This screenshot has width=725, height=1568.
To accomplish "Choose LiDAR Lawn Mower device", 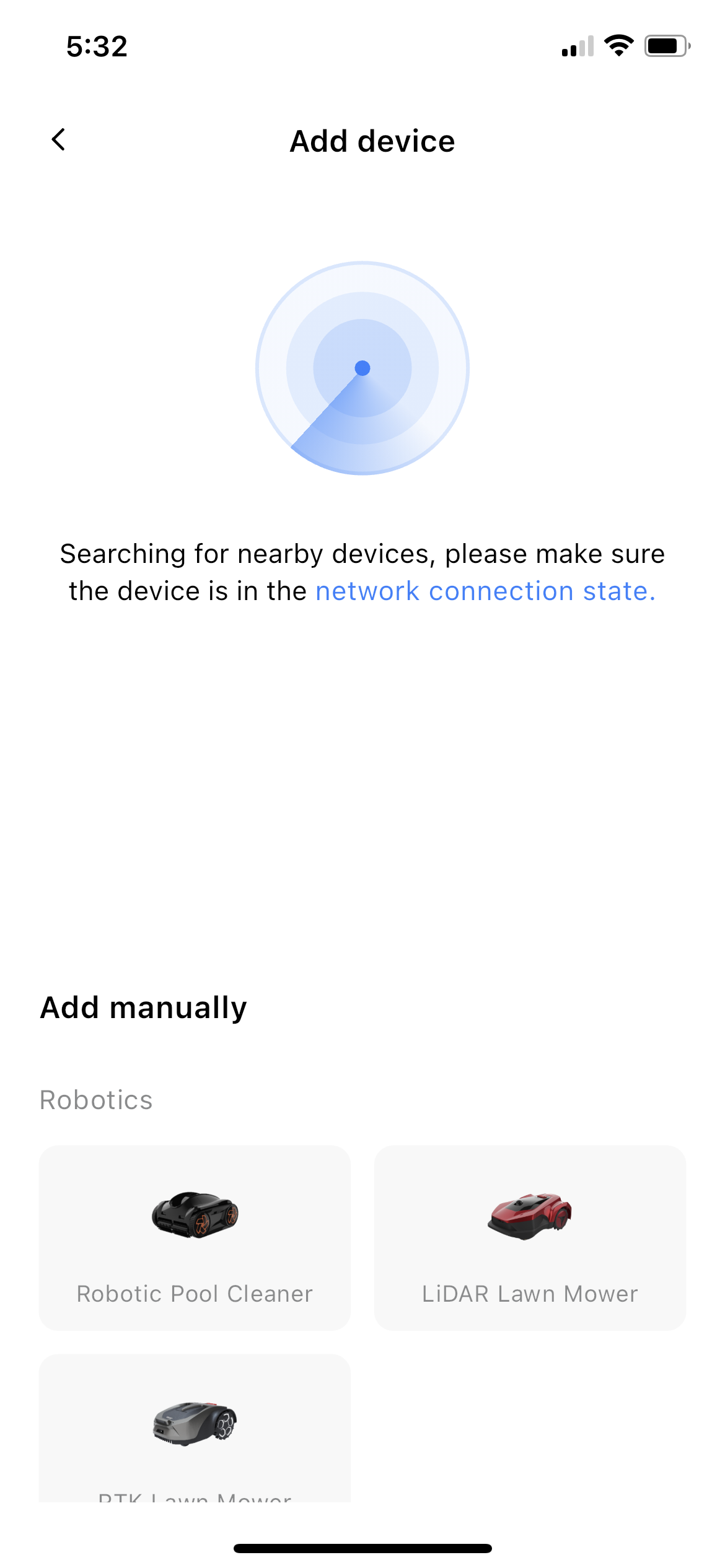I will coord(530,1237).
